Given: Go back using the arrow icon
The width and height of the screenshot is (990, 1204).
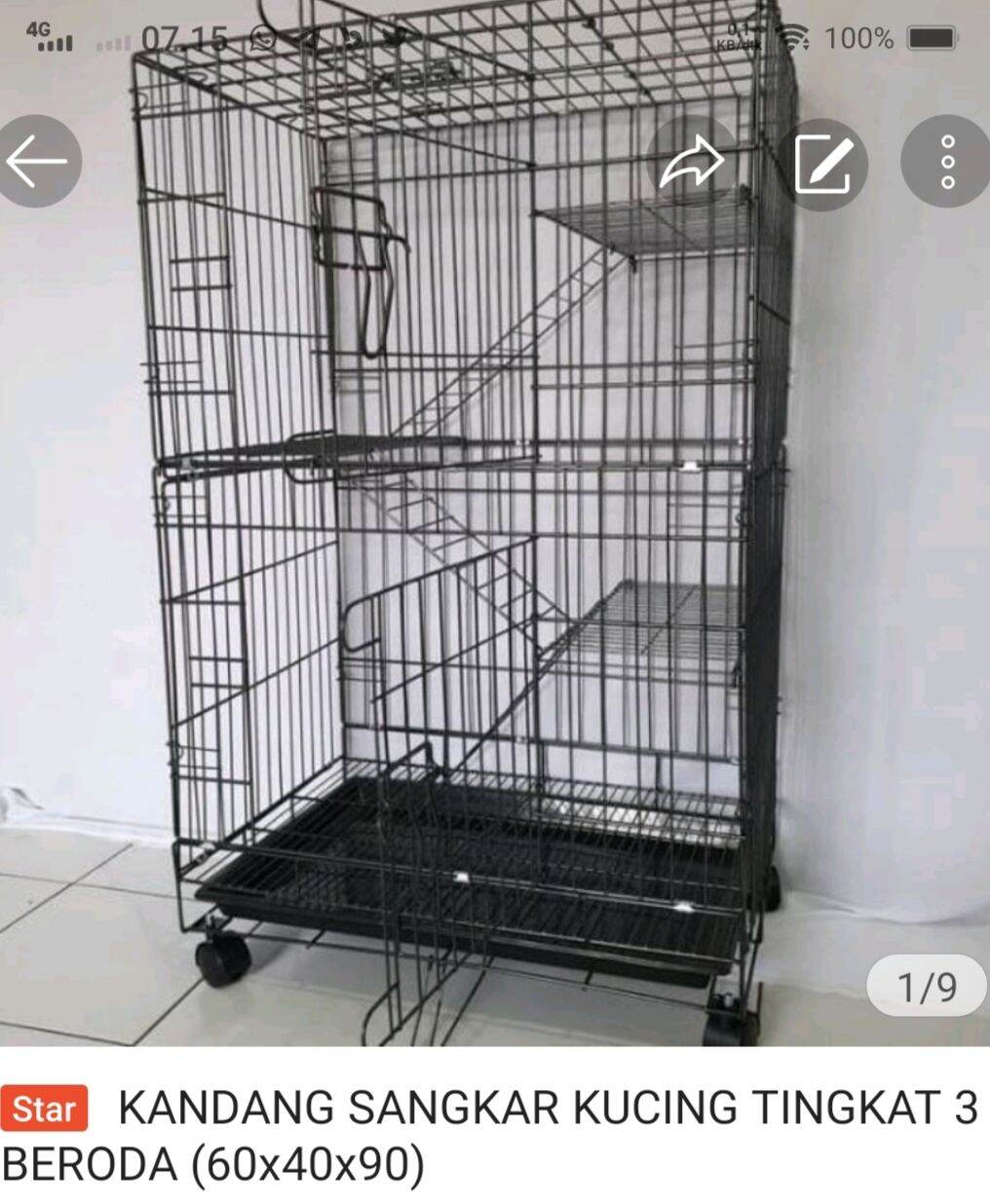Looking at the screenshot, I should (x=37, y=162).
